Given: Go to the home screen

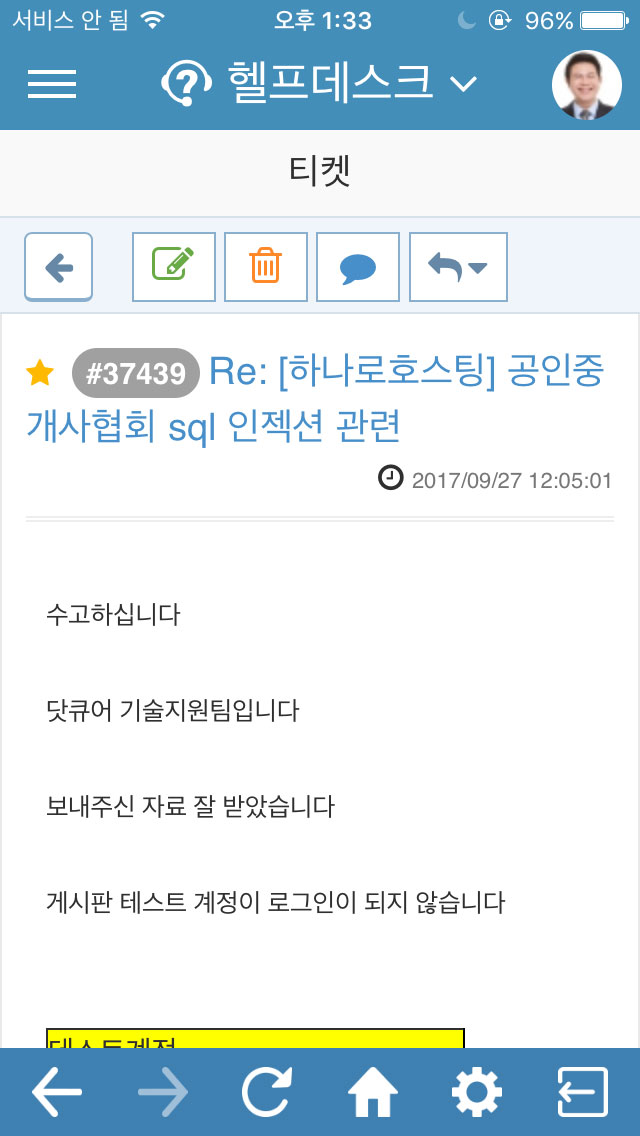Looking at the screenshot, I should click(x=373, y=1091).
